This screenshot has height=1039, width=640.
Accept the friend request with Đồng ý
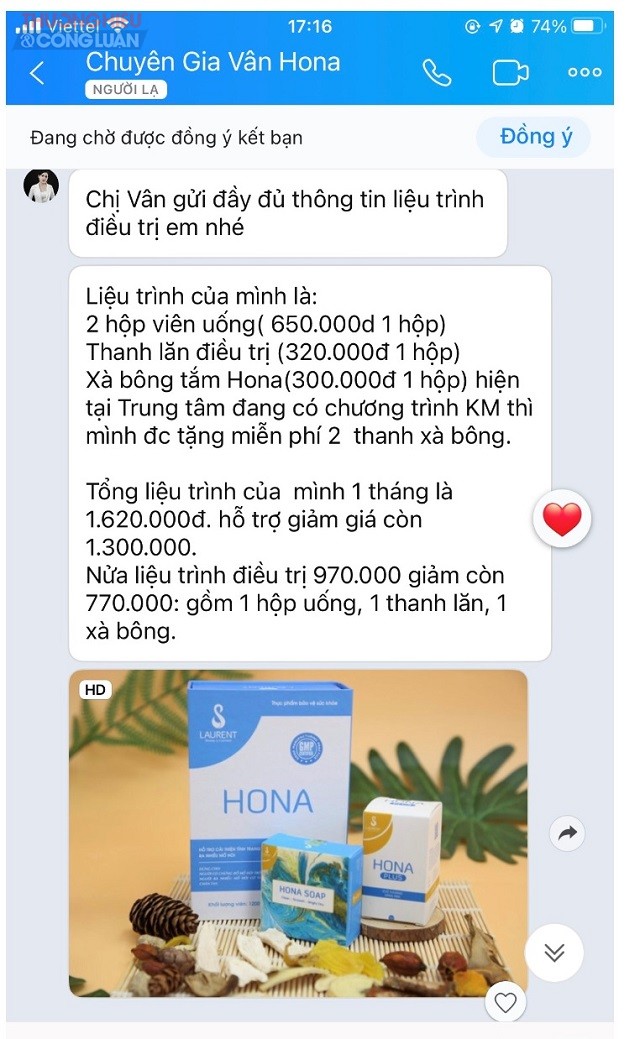536,137
